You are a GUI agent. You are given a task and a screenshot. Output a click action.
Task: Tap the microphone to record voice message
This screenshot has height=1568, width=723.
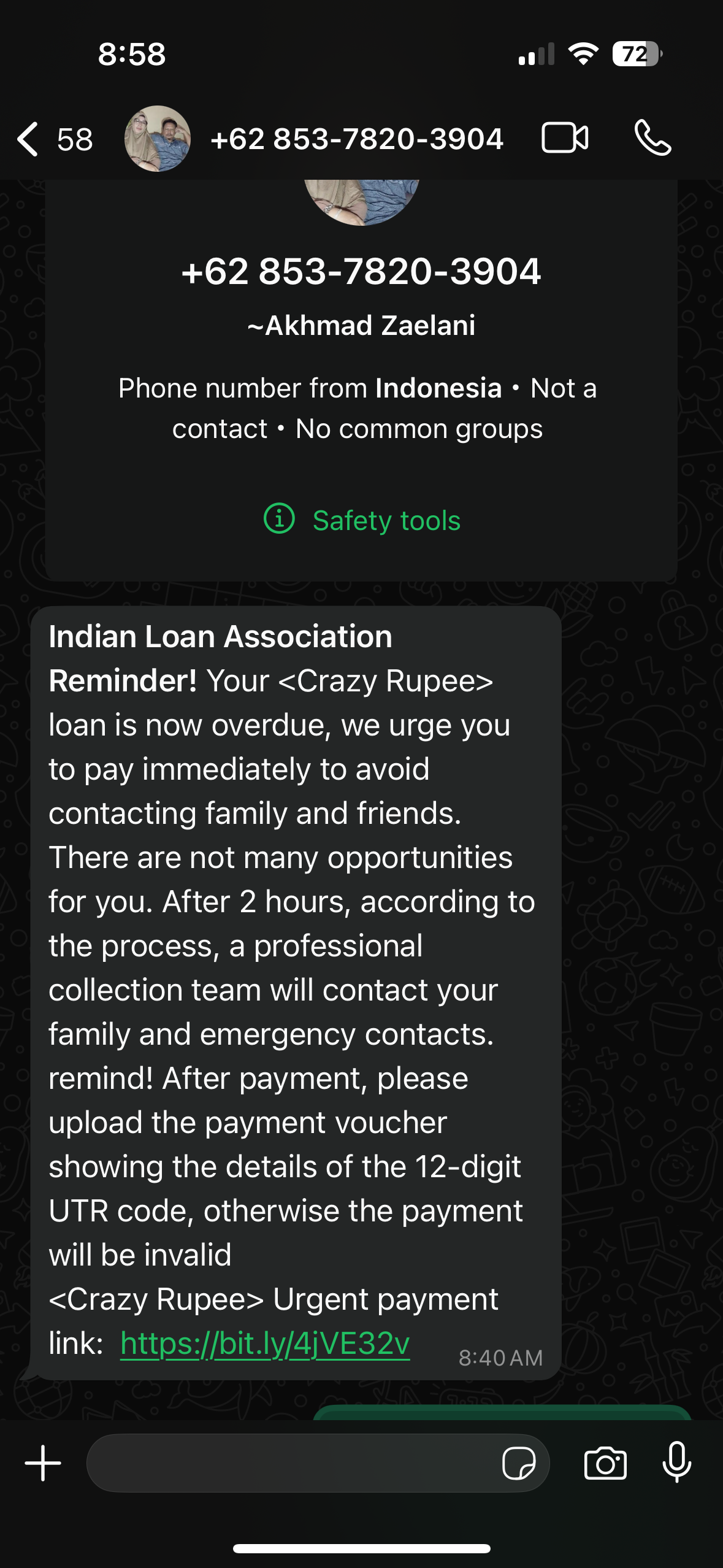(x=677, y=1462)
